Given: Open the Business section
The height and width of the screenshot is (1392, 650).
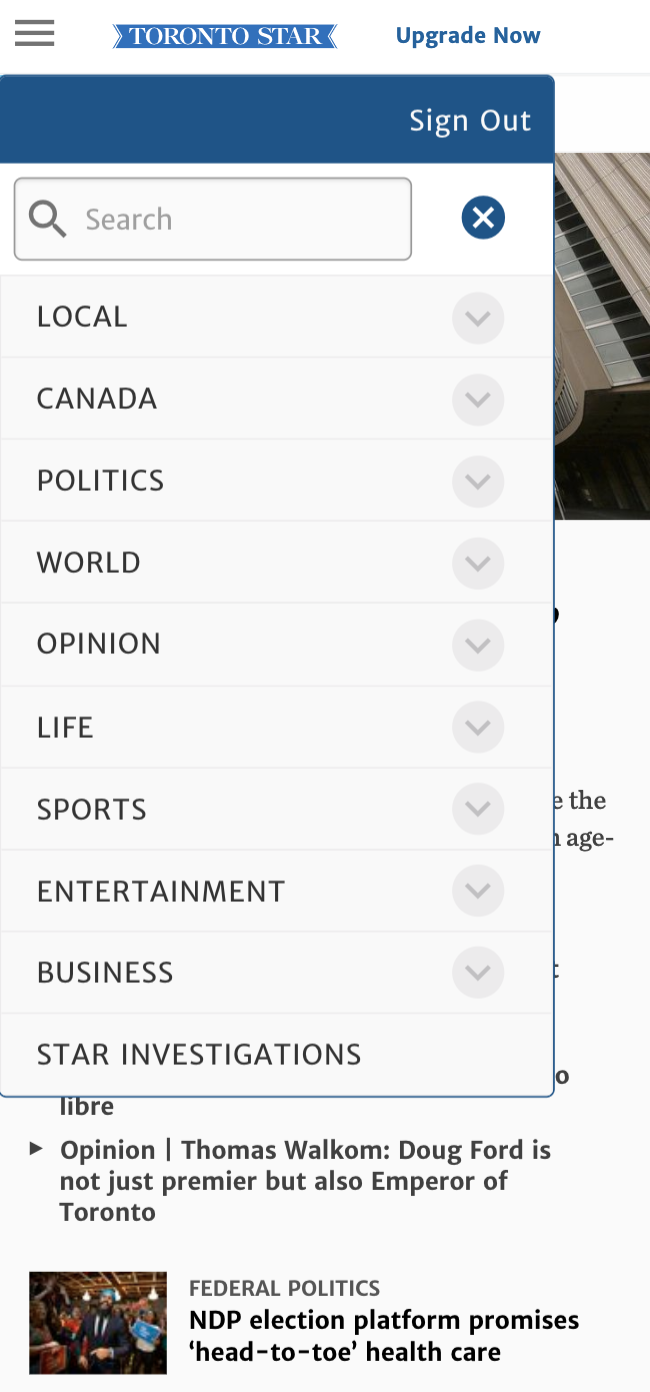Looking at the screenshot, I should point(105,973).
